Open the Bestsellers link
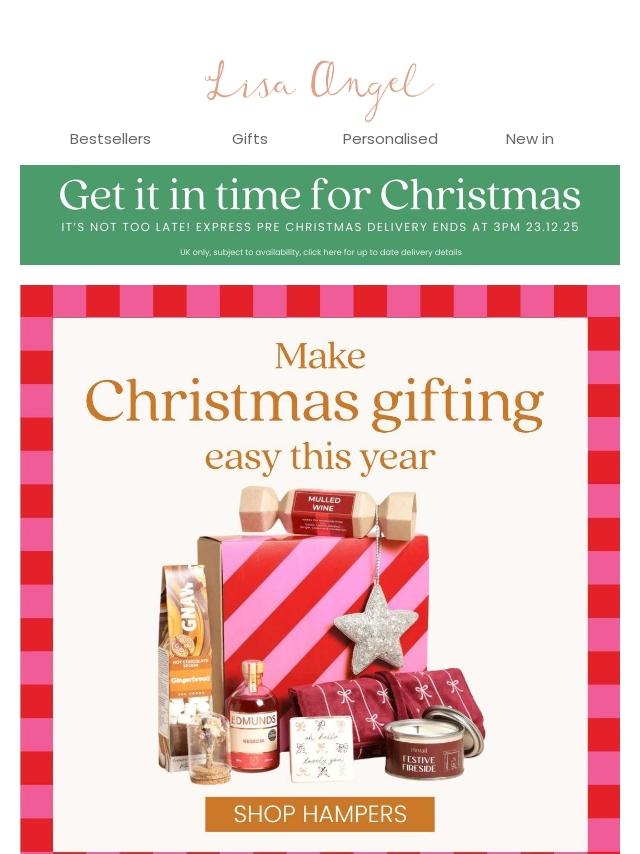The height and width of the screenshot is (854, 640). [x=110, y=139]
